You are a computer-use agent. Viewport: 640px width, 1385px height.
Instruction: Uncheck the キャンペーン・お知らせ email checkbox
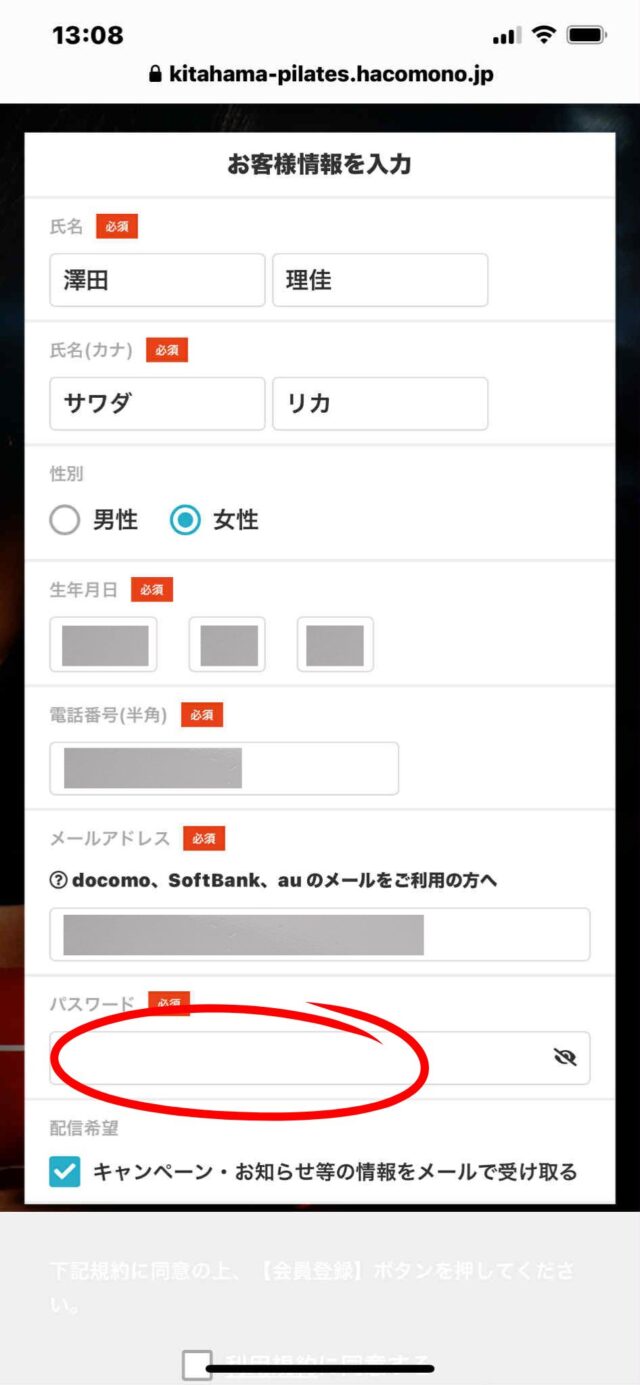pyautogui.click(x=65, y=1171)
